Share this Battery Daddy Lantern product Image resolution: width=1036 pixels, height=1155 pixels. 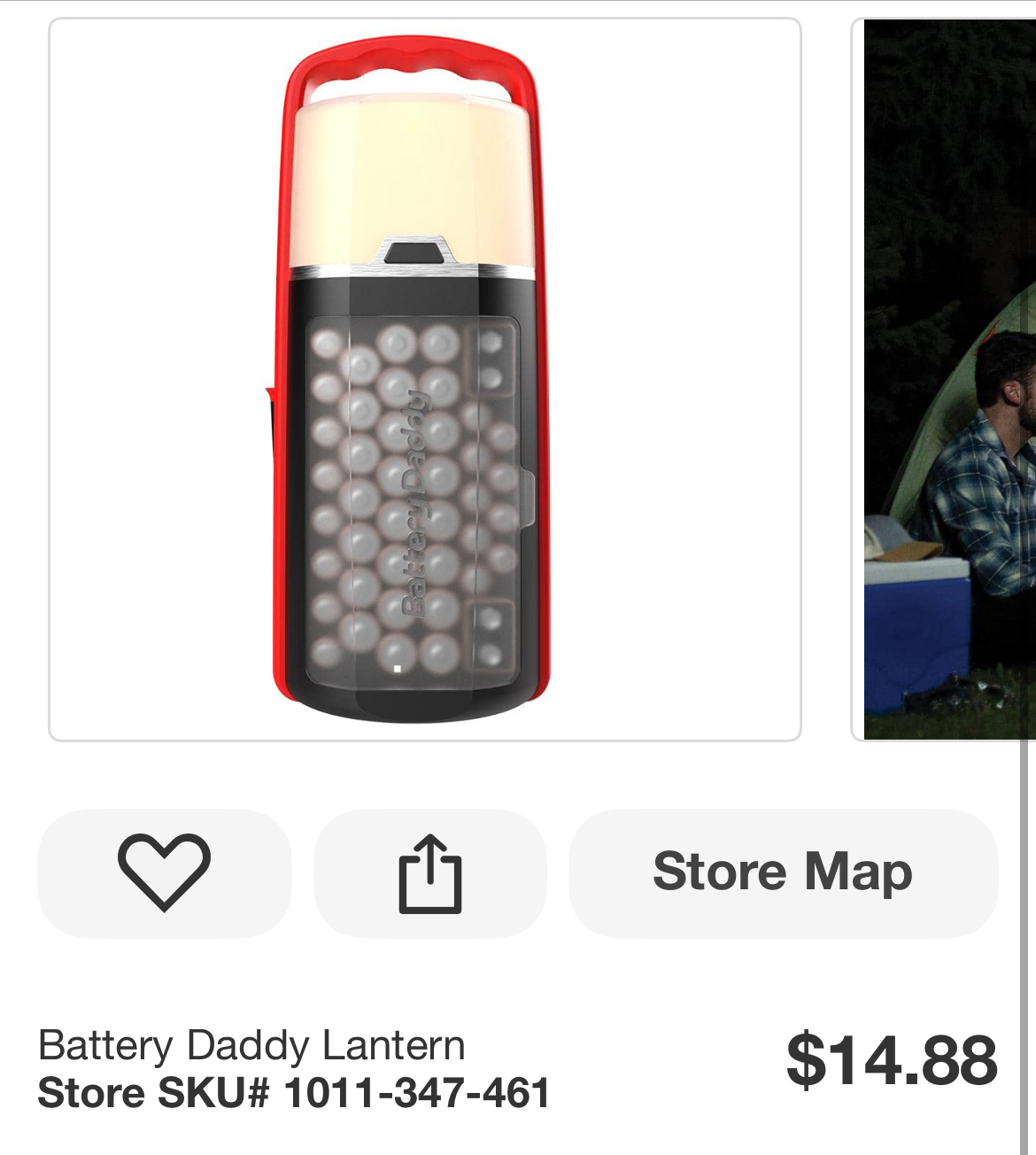pos(430,872)
